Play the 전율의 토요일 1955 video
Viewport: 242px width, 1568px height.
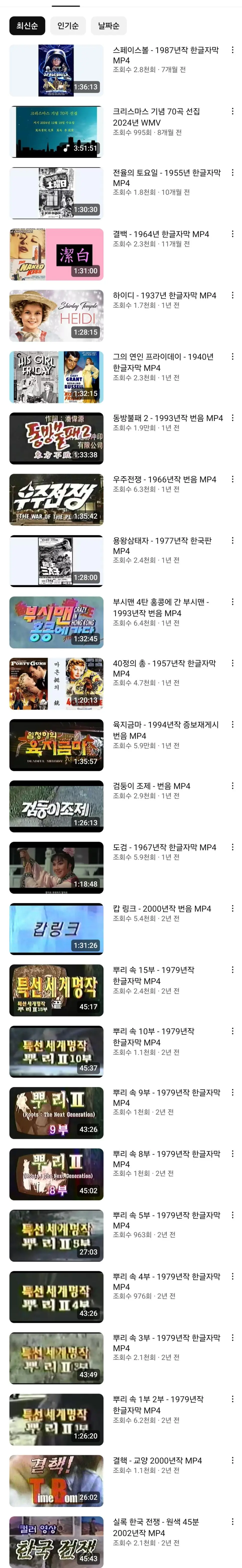click(x=56, y=193)
